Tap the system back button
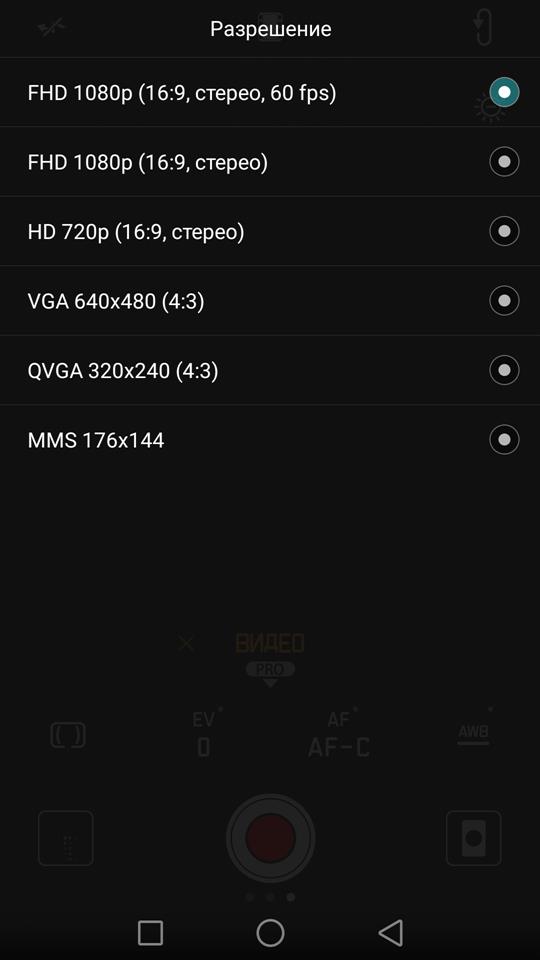This screenshot has height=960, width=540. click(x=391, y=933)
